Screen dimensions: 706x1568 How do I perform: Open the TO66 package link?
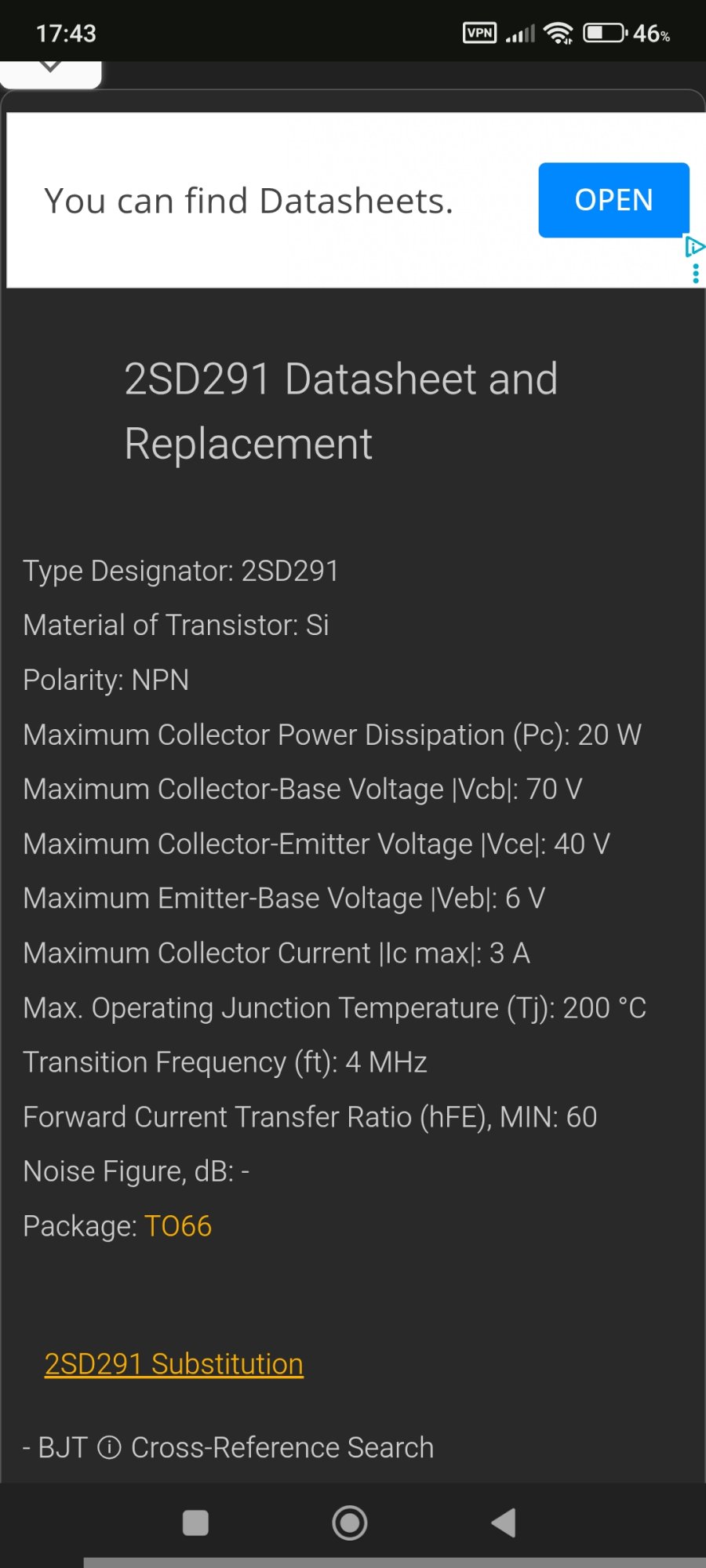point(178,1226)
